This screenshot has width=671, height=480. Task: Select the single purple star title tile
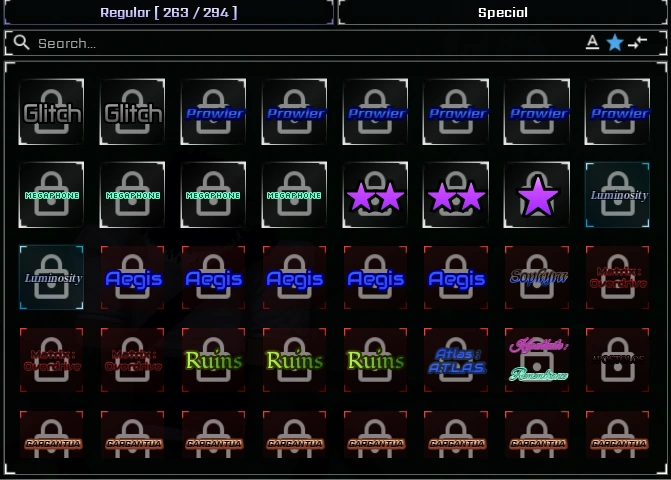pos(537,195)
